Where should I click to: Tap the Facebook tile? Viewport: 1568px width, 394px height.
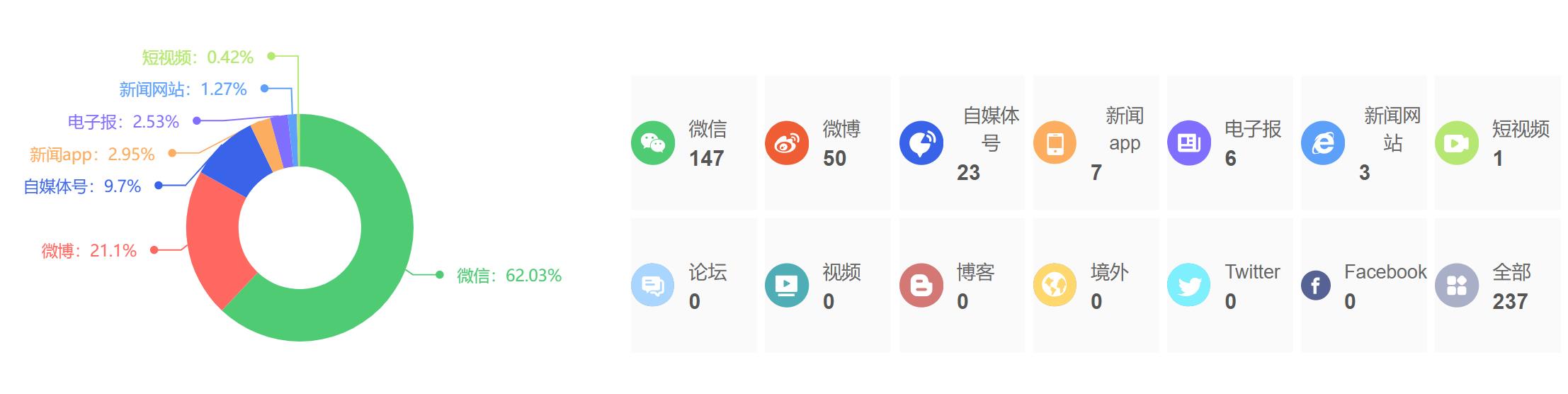click(1363, 286)
